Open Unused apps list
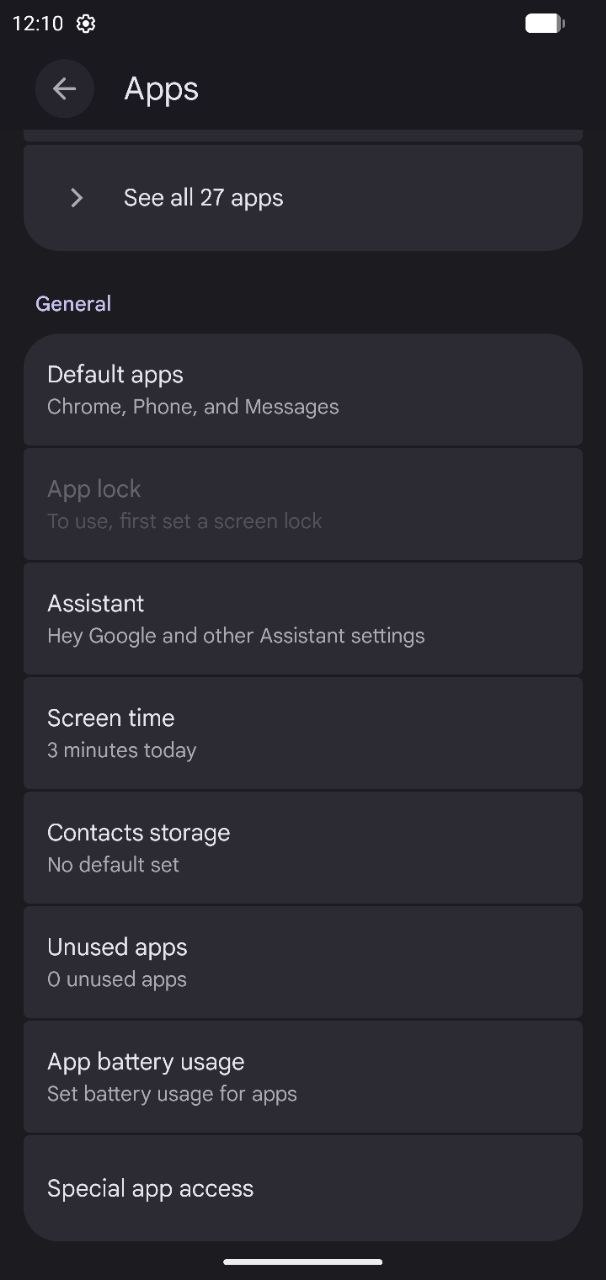Screen dimensions: 606x1280 pos(303,962)
